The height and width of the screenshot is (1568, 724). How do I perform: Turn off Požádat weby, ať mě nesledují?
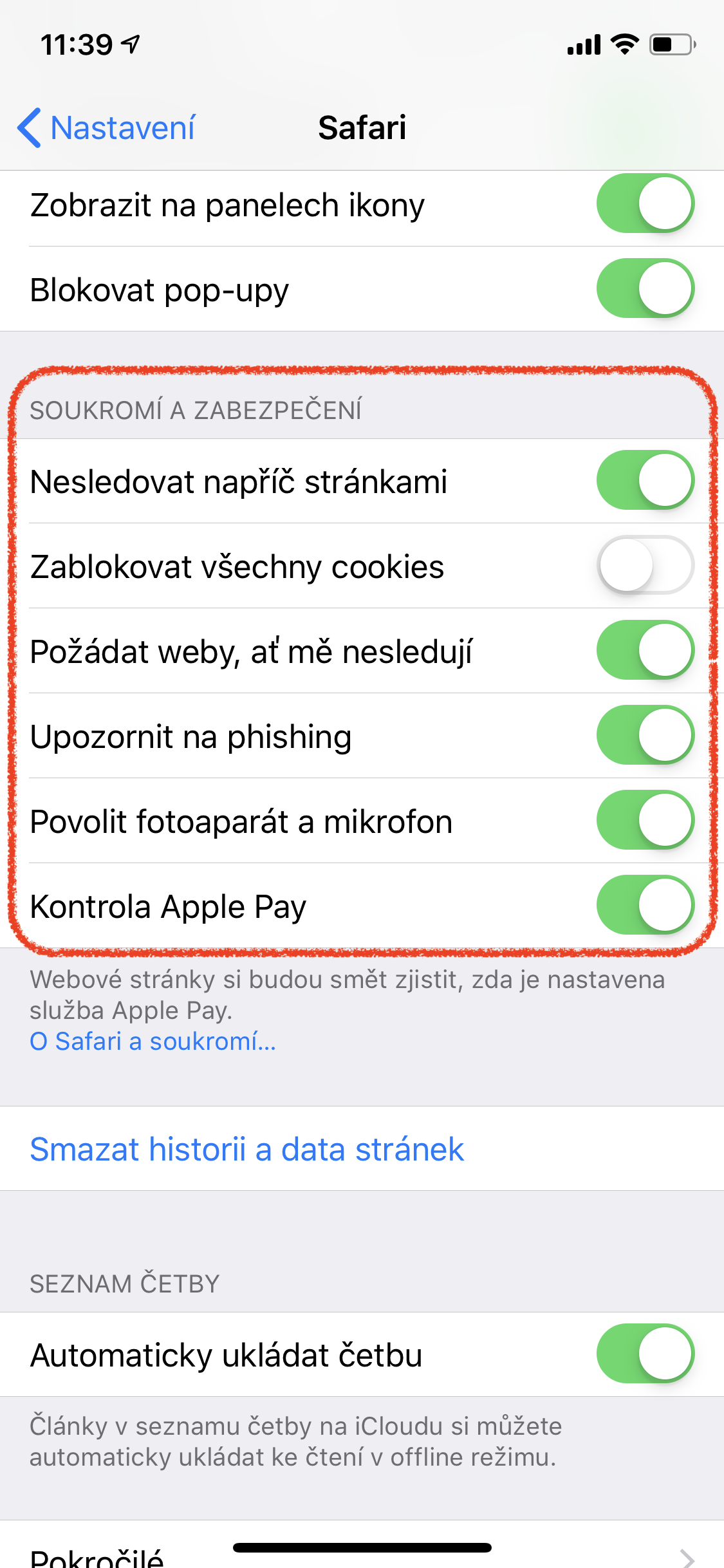coord(646,649)
